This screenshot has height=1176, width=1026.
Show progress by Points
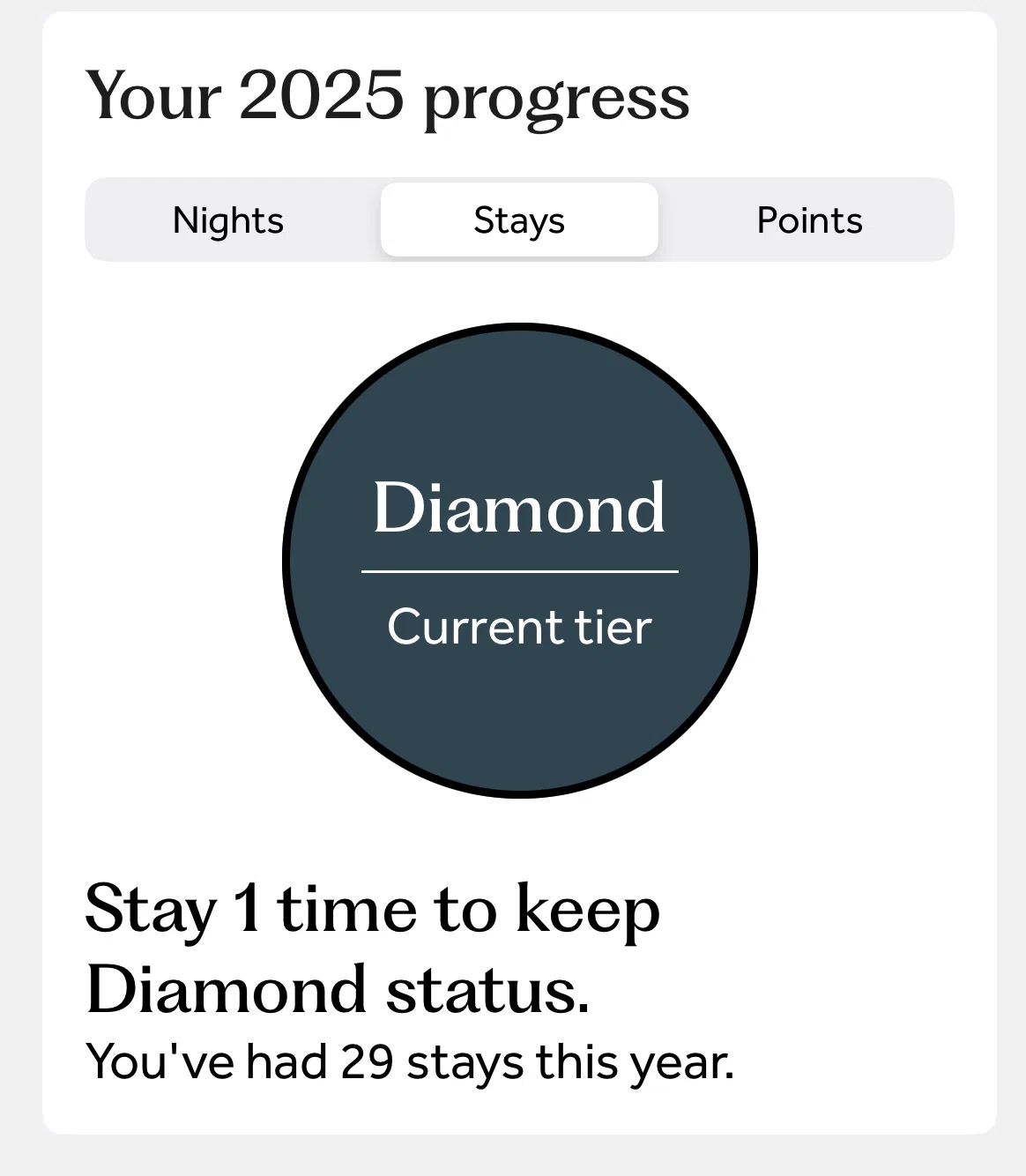[x=809, y=220]
